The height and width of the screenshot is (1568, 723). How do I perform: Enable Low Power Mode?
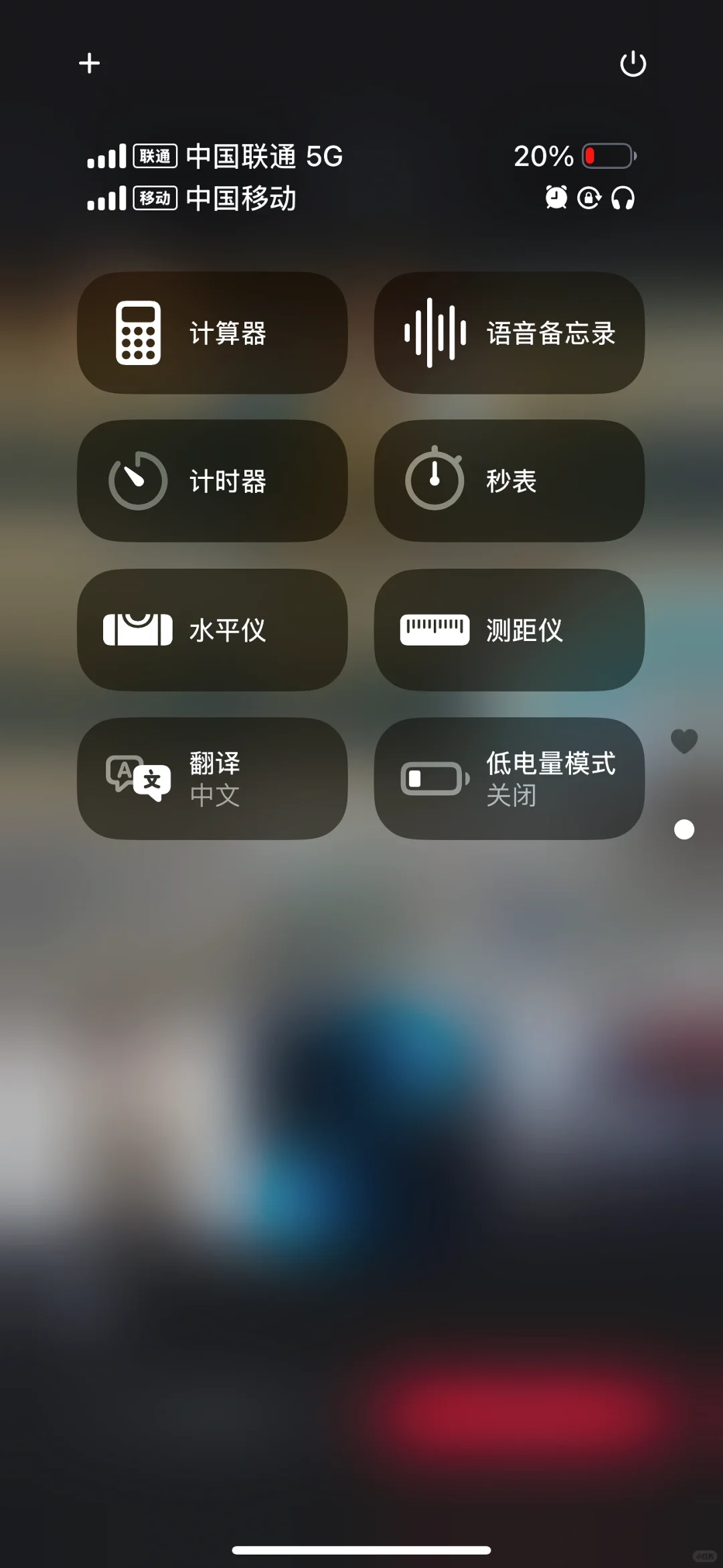click(x=509, y=777)
